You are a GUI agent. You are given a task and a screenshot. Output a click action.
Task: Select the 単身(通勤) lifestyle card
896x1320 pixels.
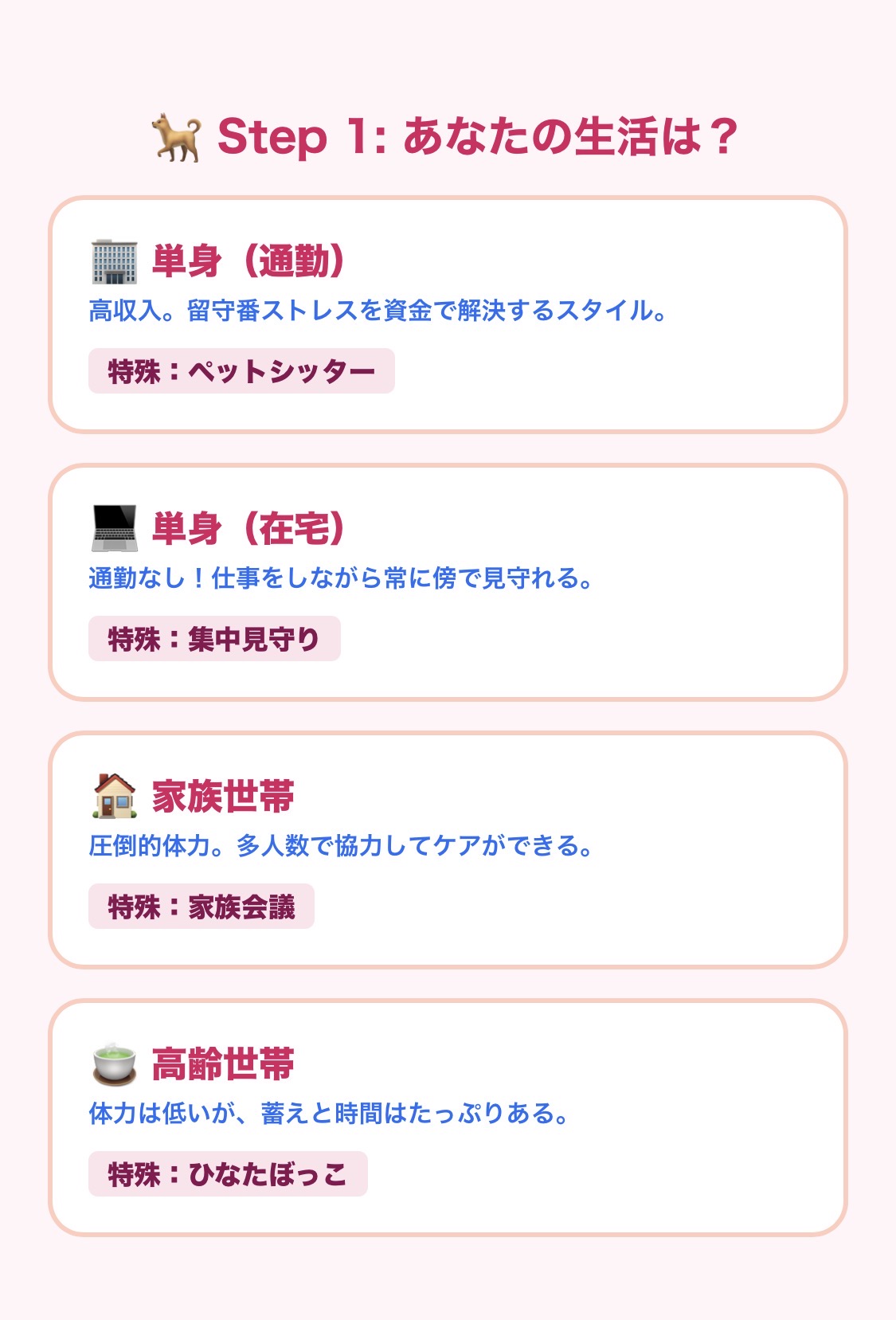(x=448, y=315)
